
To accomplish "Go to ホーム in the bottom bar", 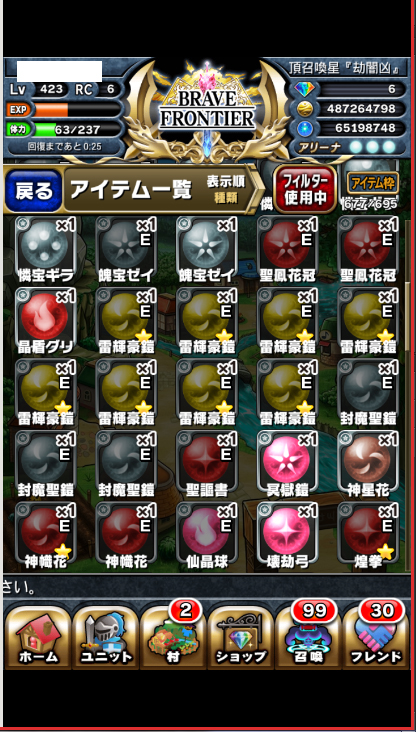I will [38, 637].
